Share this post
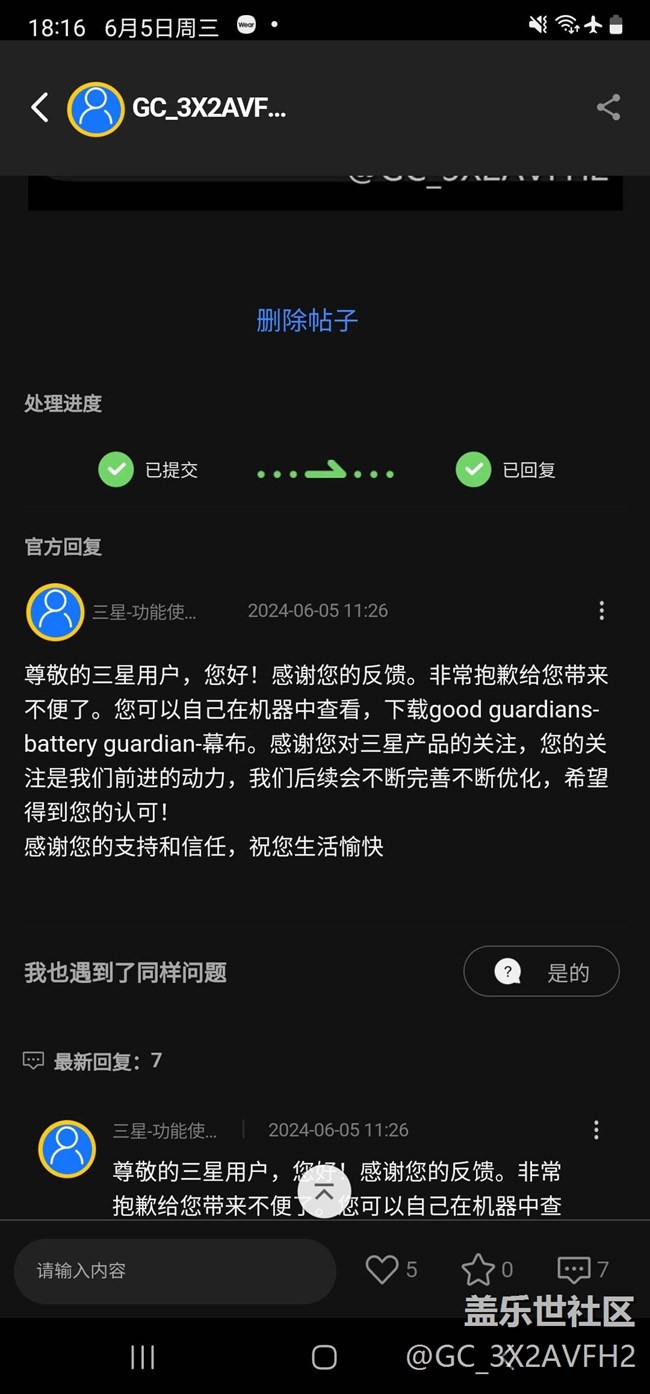This screenshot has width=650, height=1394. click(608, 107)
